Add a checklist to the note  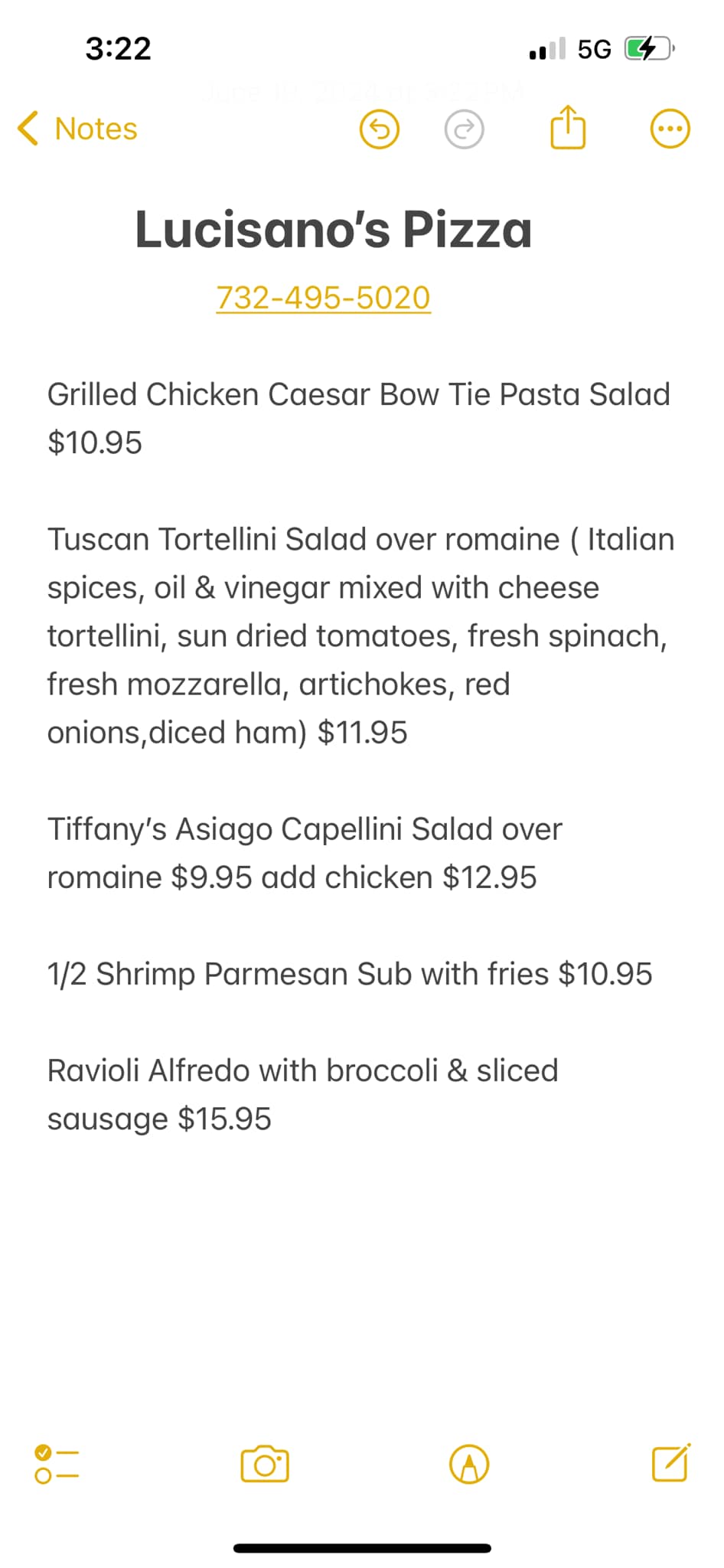point(57,1464)
